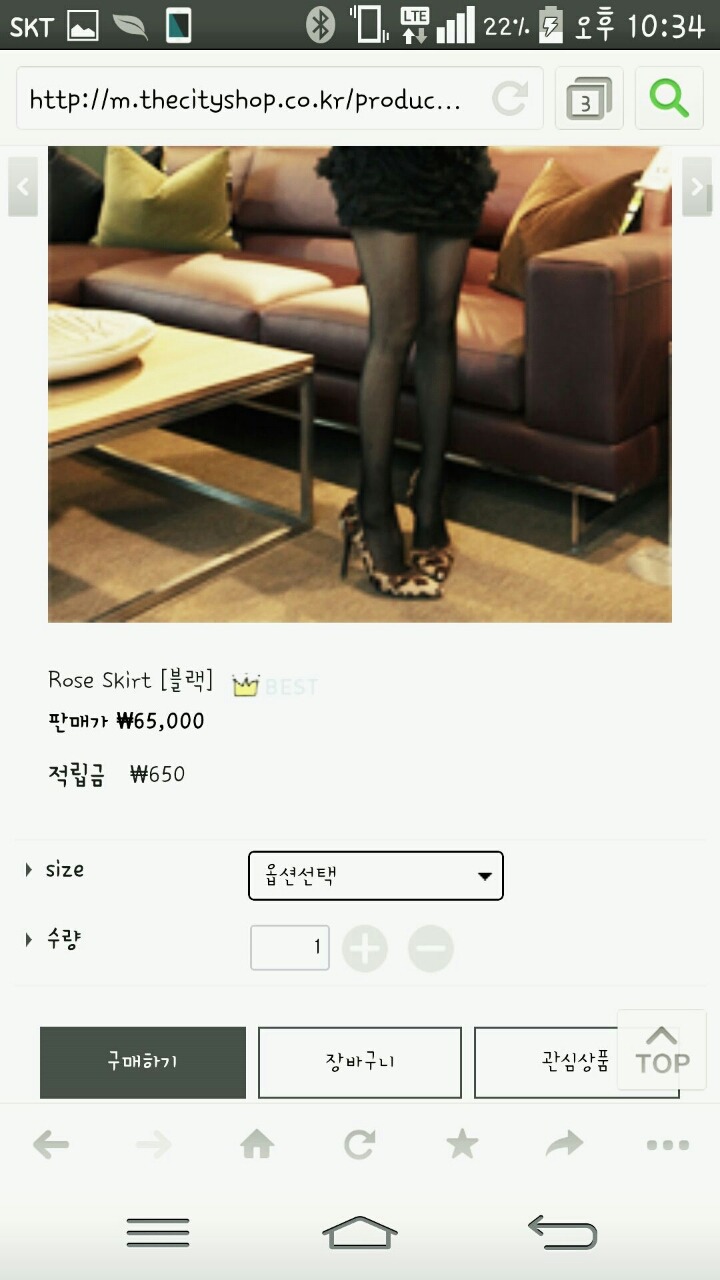Viewport: 720px width, 1280px height.
Task: Add item to 장바구니 cart
Action: [x=360, y=1062]
